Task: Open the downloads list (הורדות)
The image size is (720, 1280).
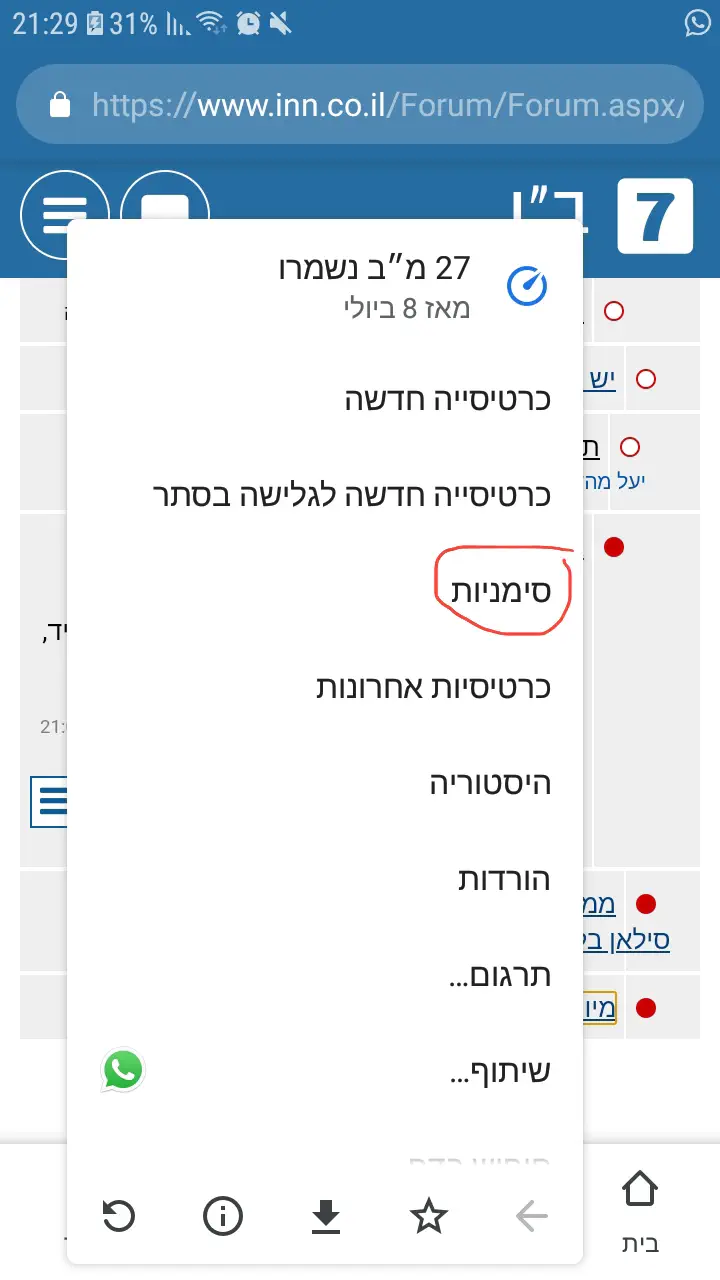Action: pos(504,879)
